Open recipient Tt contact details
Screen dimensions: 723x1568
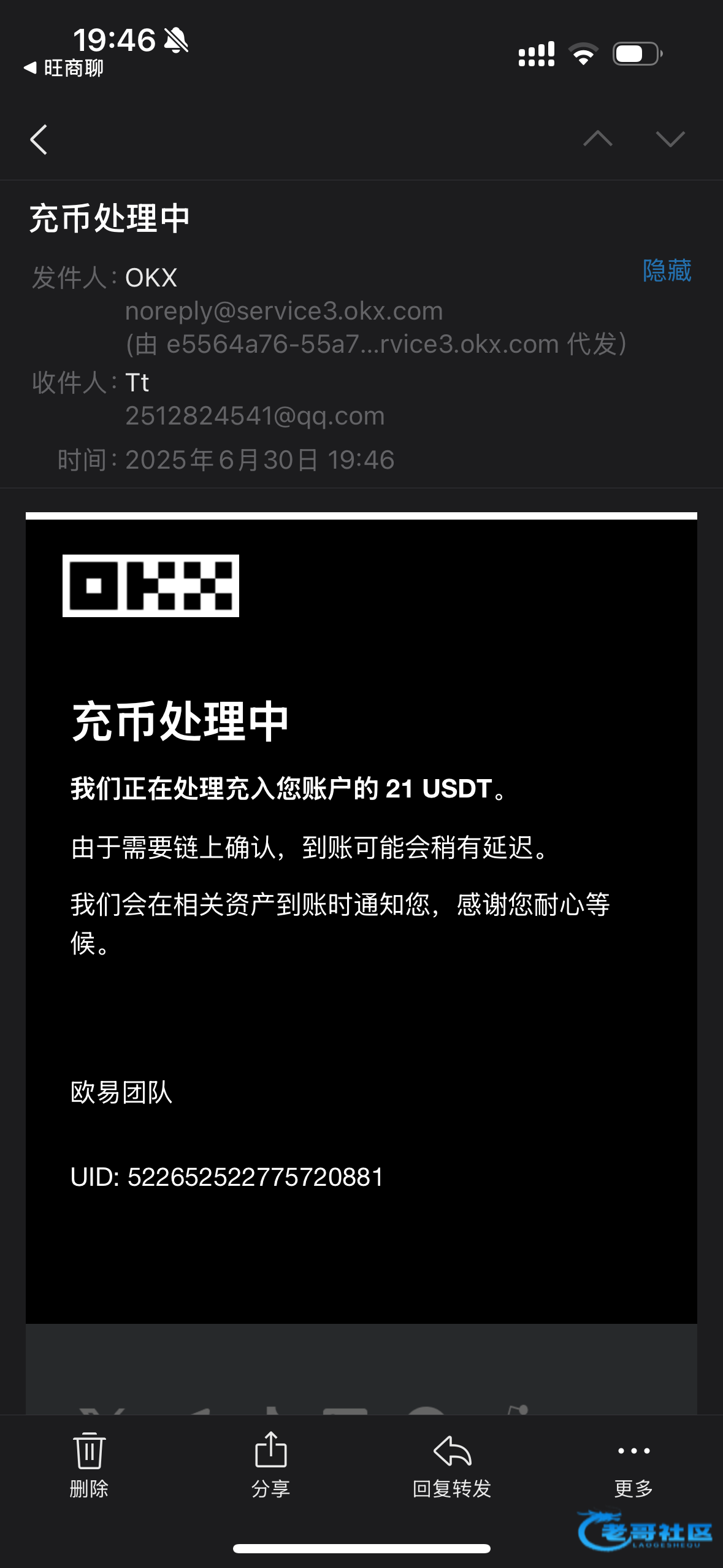(137, 383)
